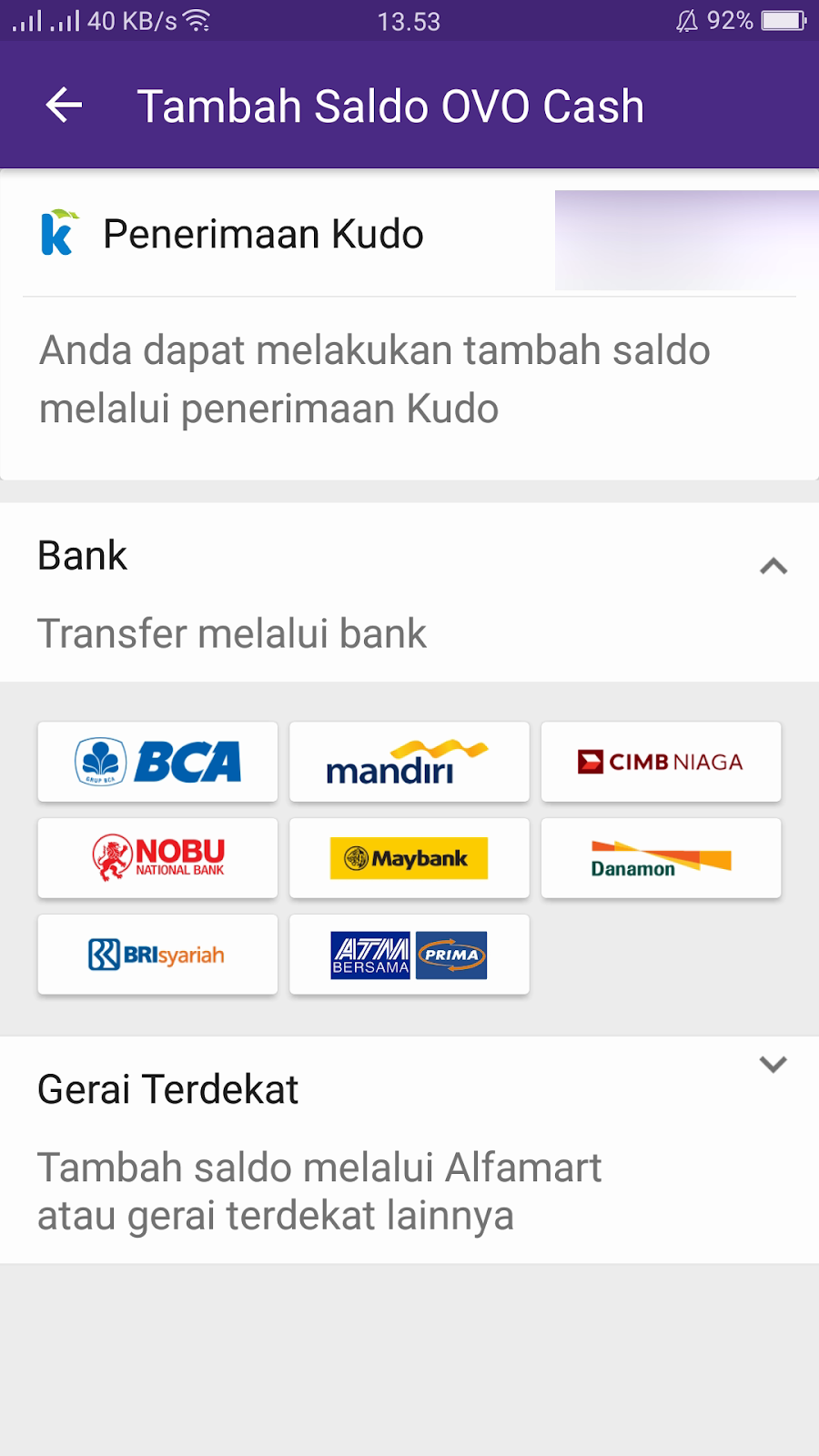Go back using the top-left arrow
The width and height of the screenshot is (819, 1456).
(64, 106)
